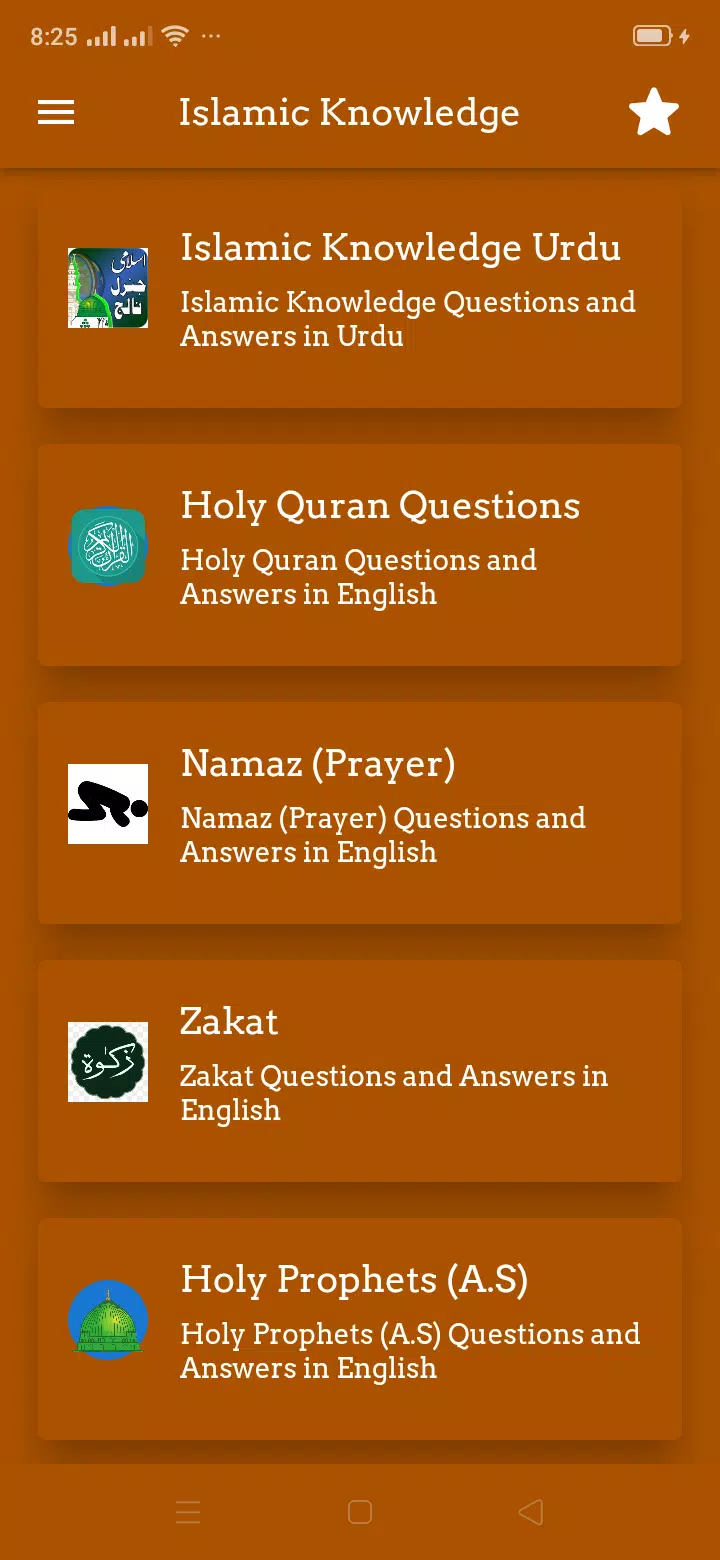720x1560 pixels.
Task: Open favorites via the star icon
Action: [x=654, y=112]
